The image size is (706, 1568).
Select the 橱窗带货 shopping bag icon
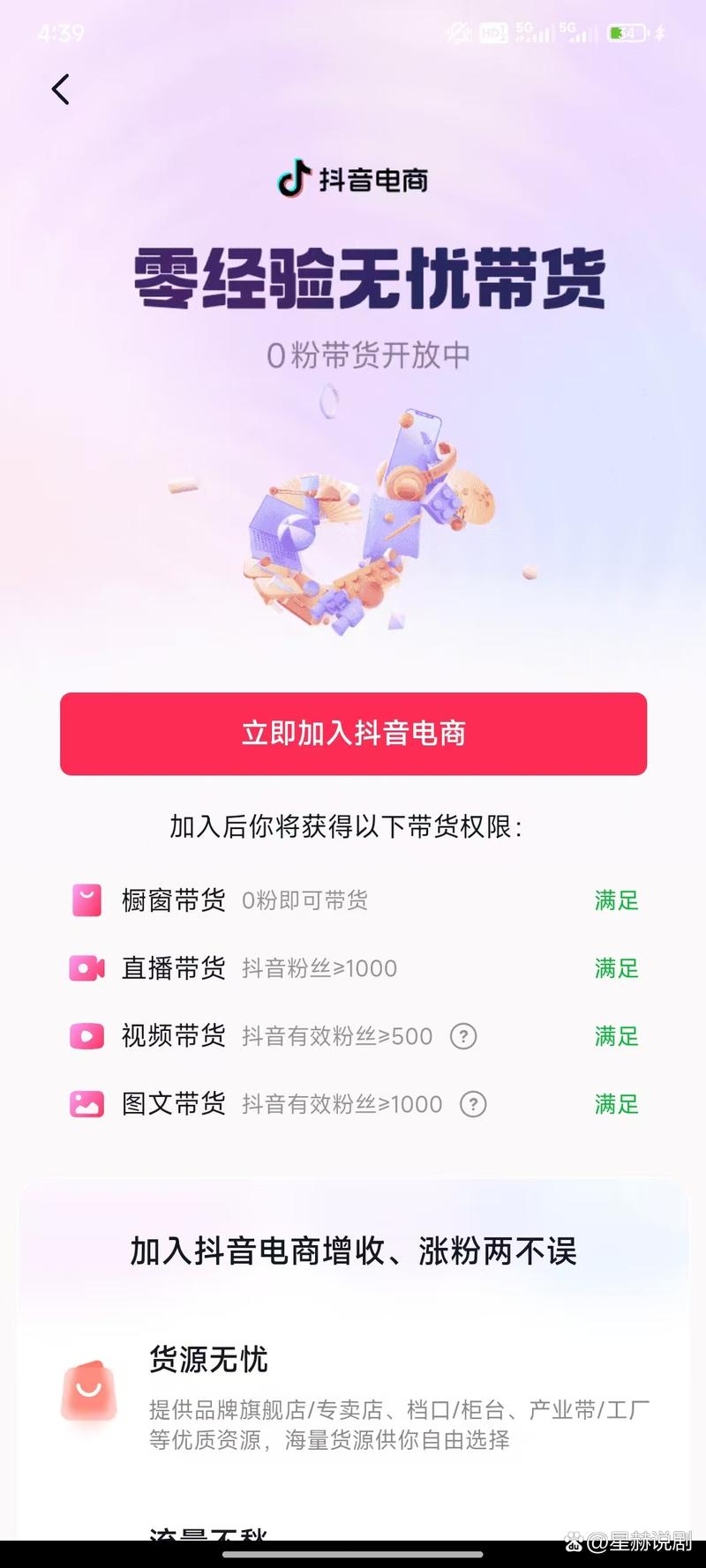[x=86, y=900]
